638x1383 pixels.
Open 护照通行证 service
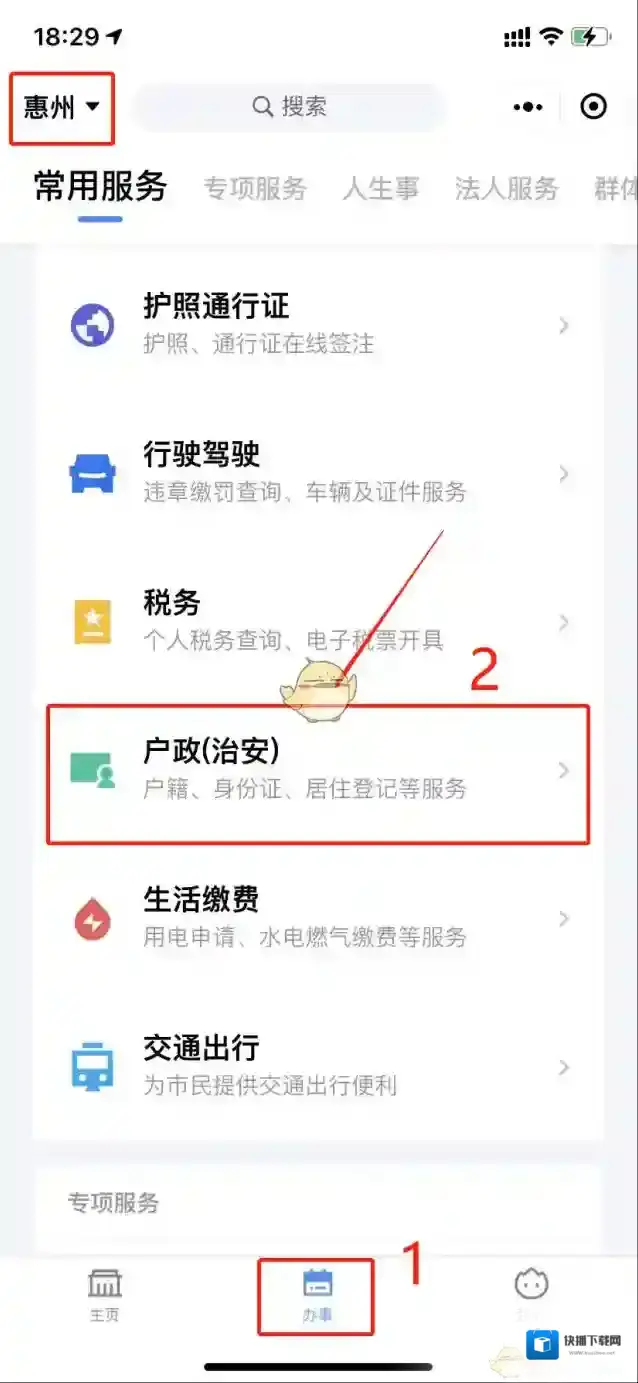(318, 325)
